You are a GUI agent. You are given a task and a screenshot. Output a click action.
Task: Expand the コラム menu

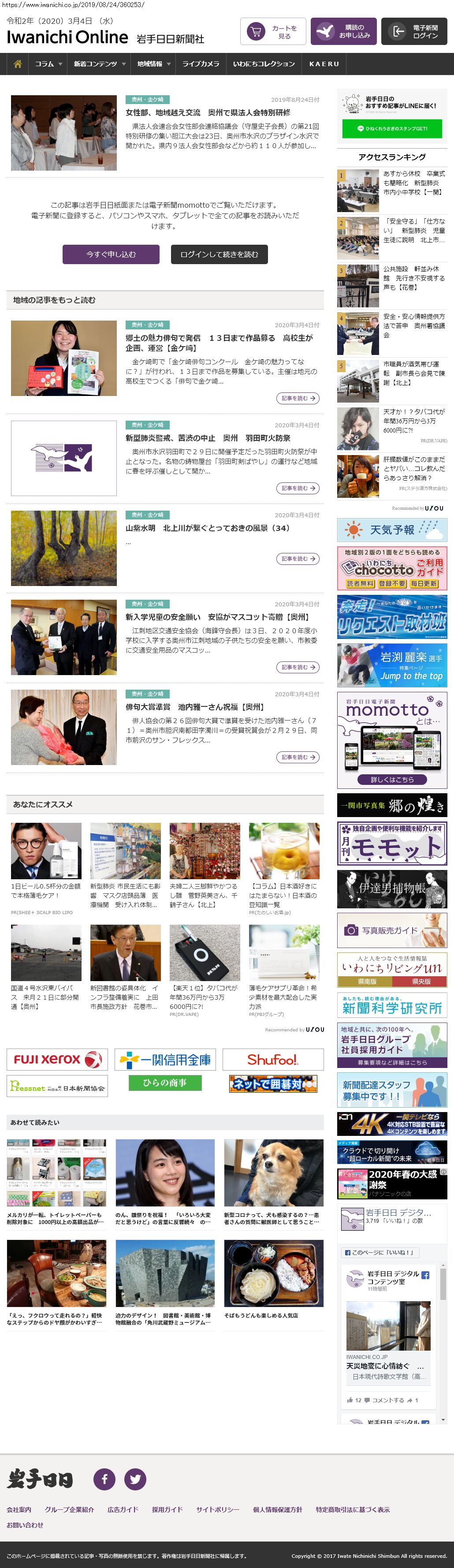pyautogui.click(x=48, y=64)
